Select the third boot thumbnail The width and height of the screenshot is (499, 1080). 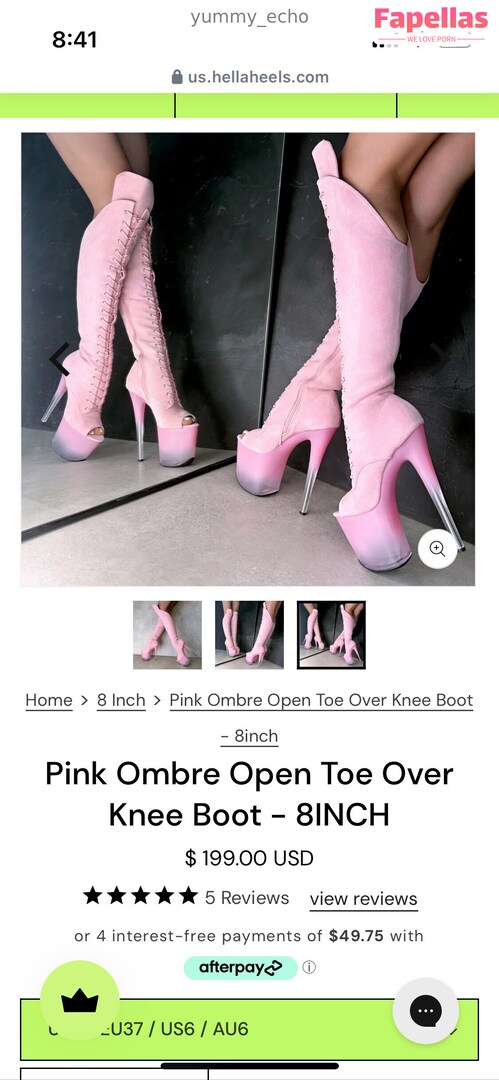(x=332, y=634)
